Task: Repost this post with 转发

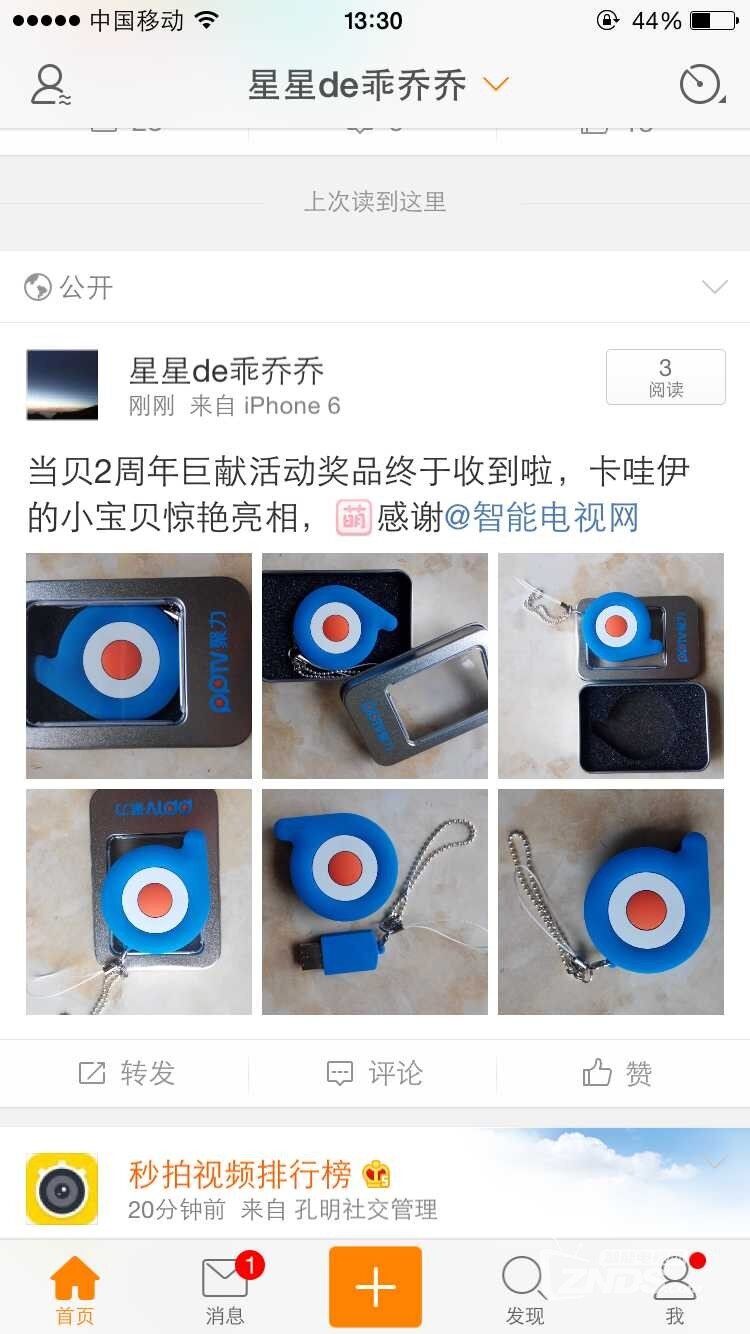Action: 126,1073
